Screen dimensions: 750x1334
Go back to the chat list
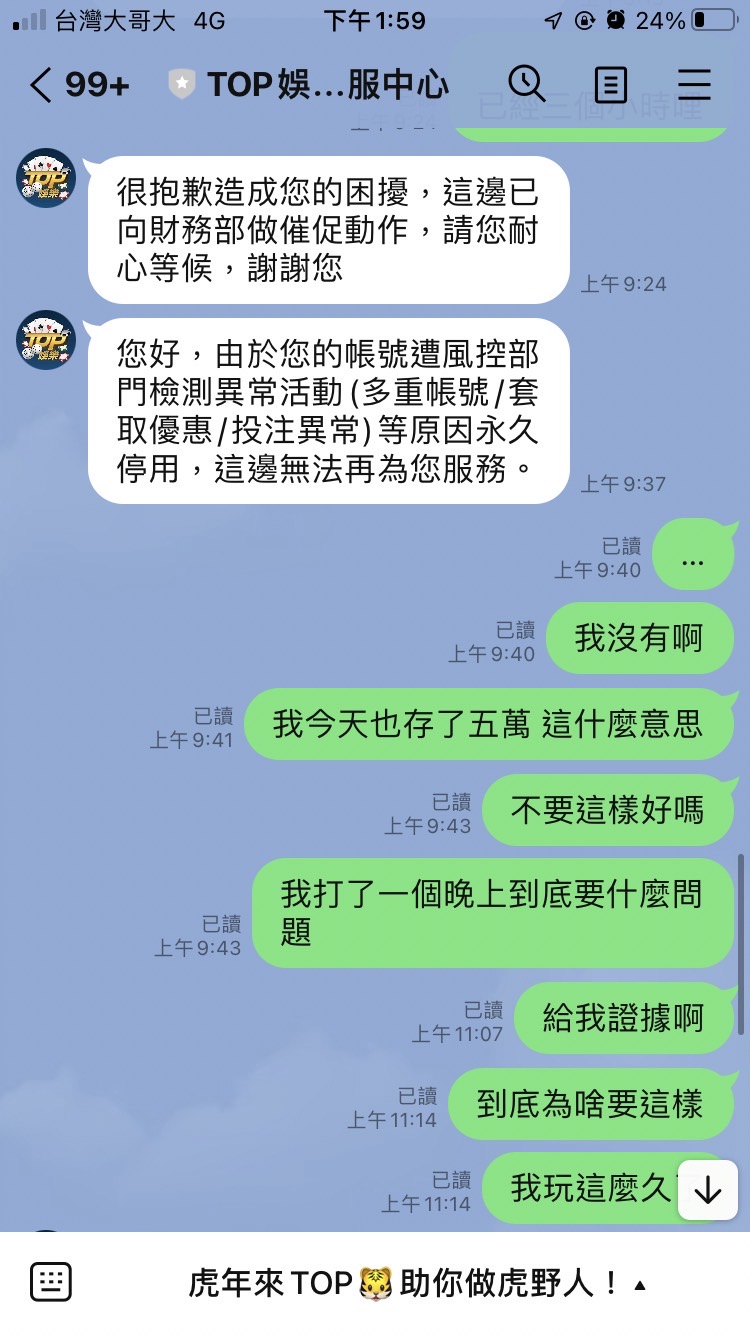point(40,85)
